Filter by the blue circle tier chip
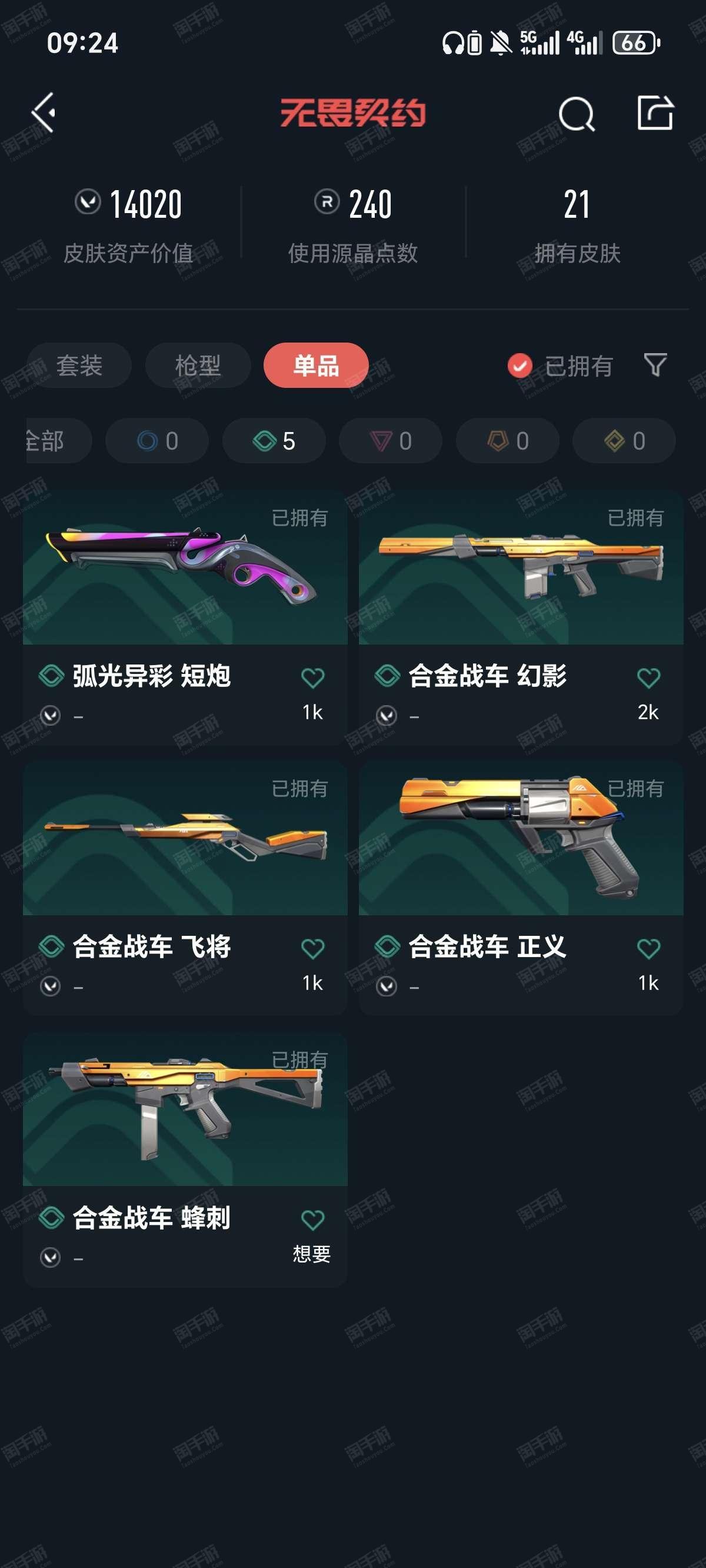This screenshot has width=706, height=1568. [x=157, y=441]
